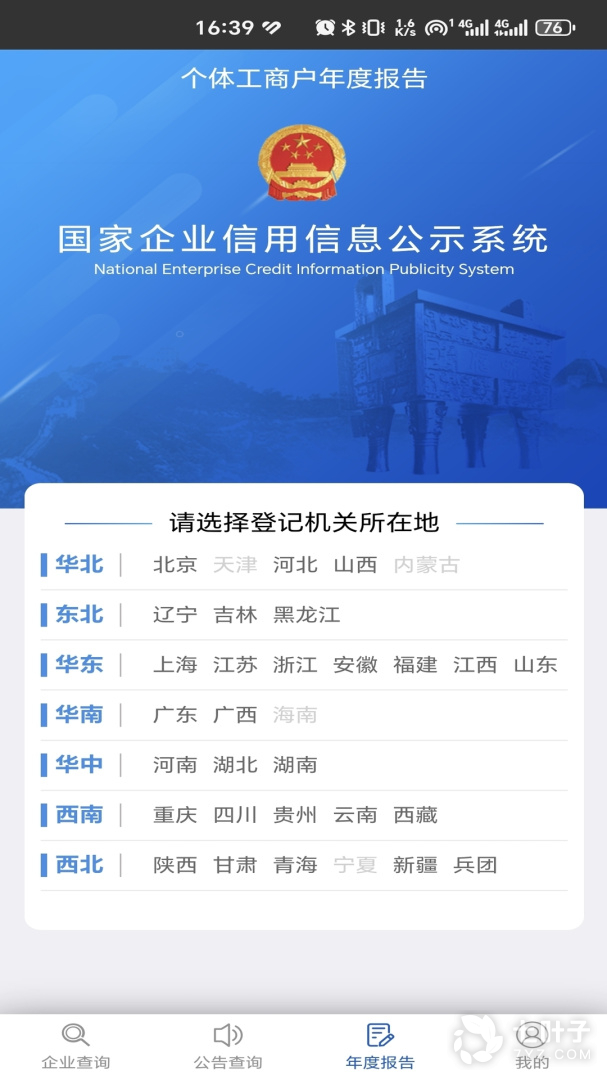Select 西藏 in 西南 region
The image size is (607, 1080).
415,815
